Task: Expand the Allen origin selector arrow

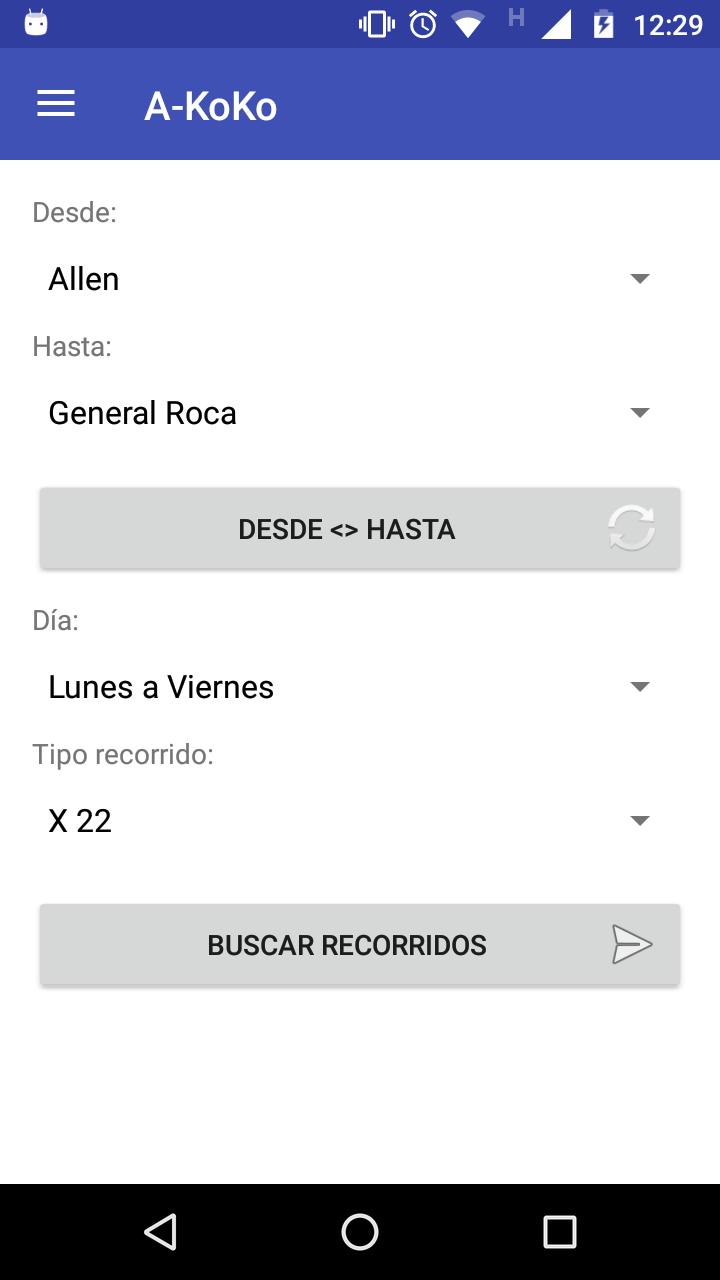Action: click(640, 279)
